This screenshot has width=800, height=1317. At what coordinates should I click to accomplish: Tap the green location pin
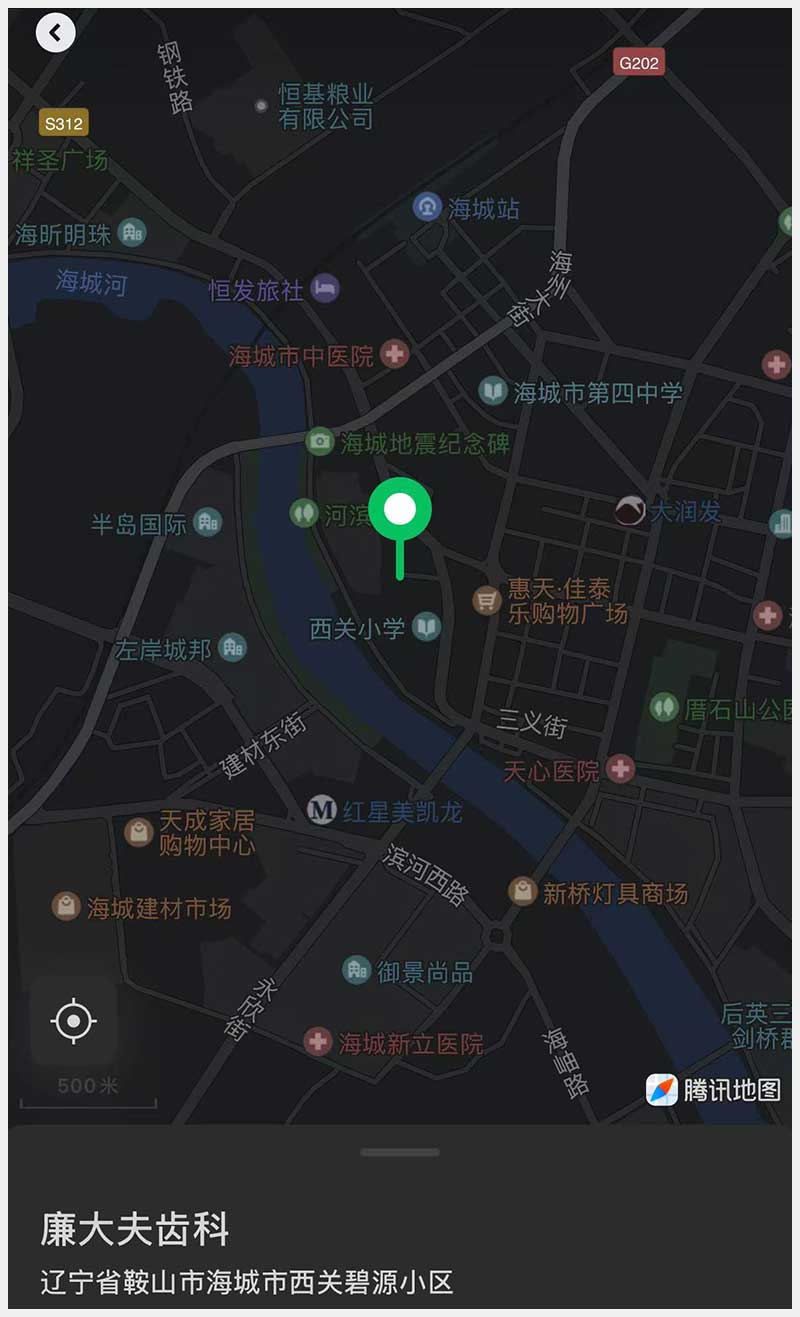pos(400,510)
